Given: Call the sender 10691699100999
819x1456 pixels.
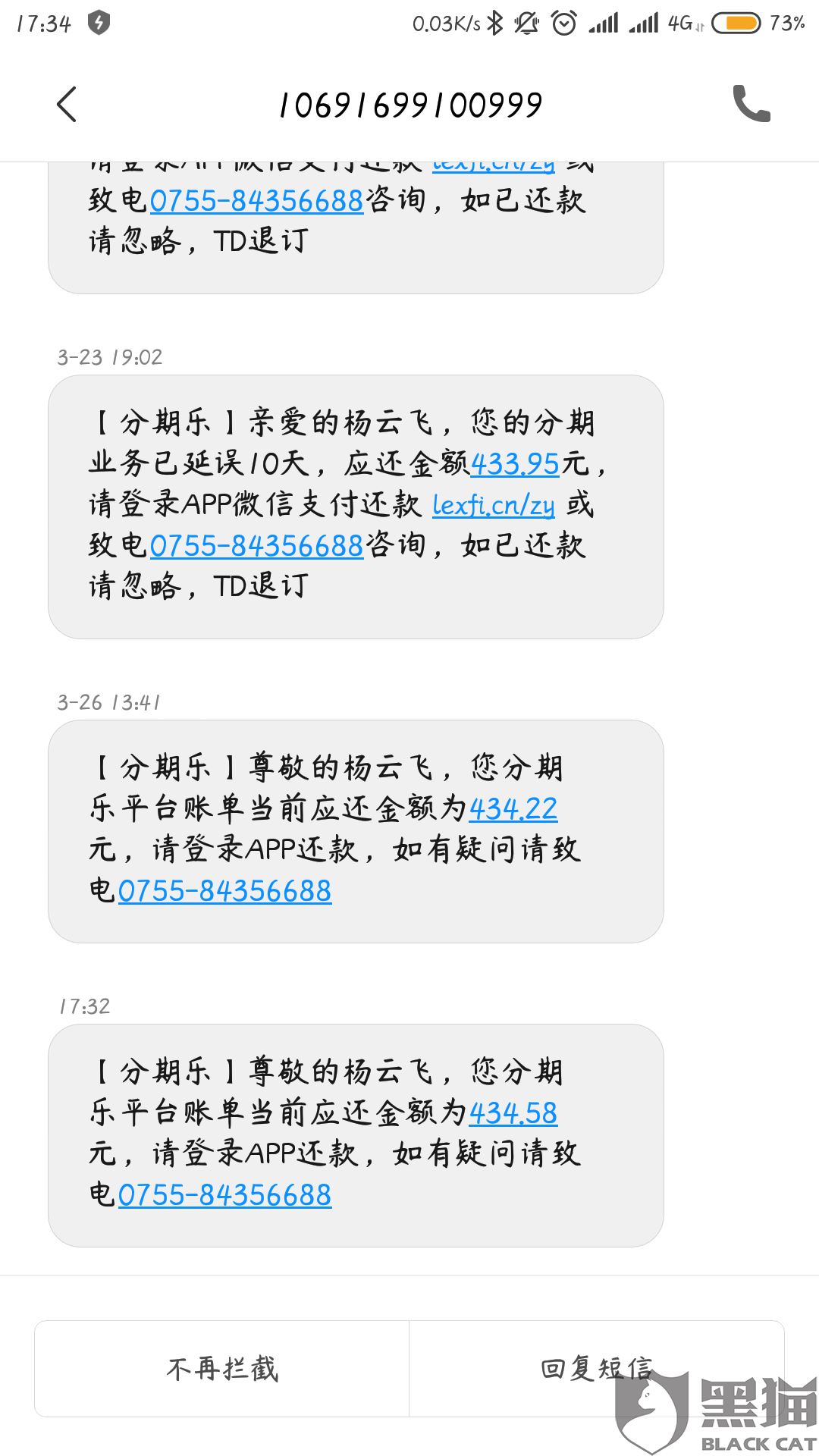Looking at the screenshot, I should (751, 104).
